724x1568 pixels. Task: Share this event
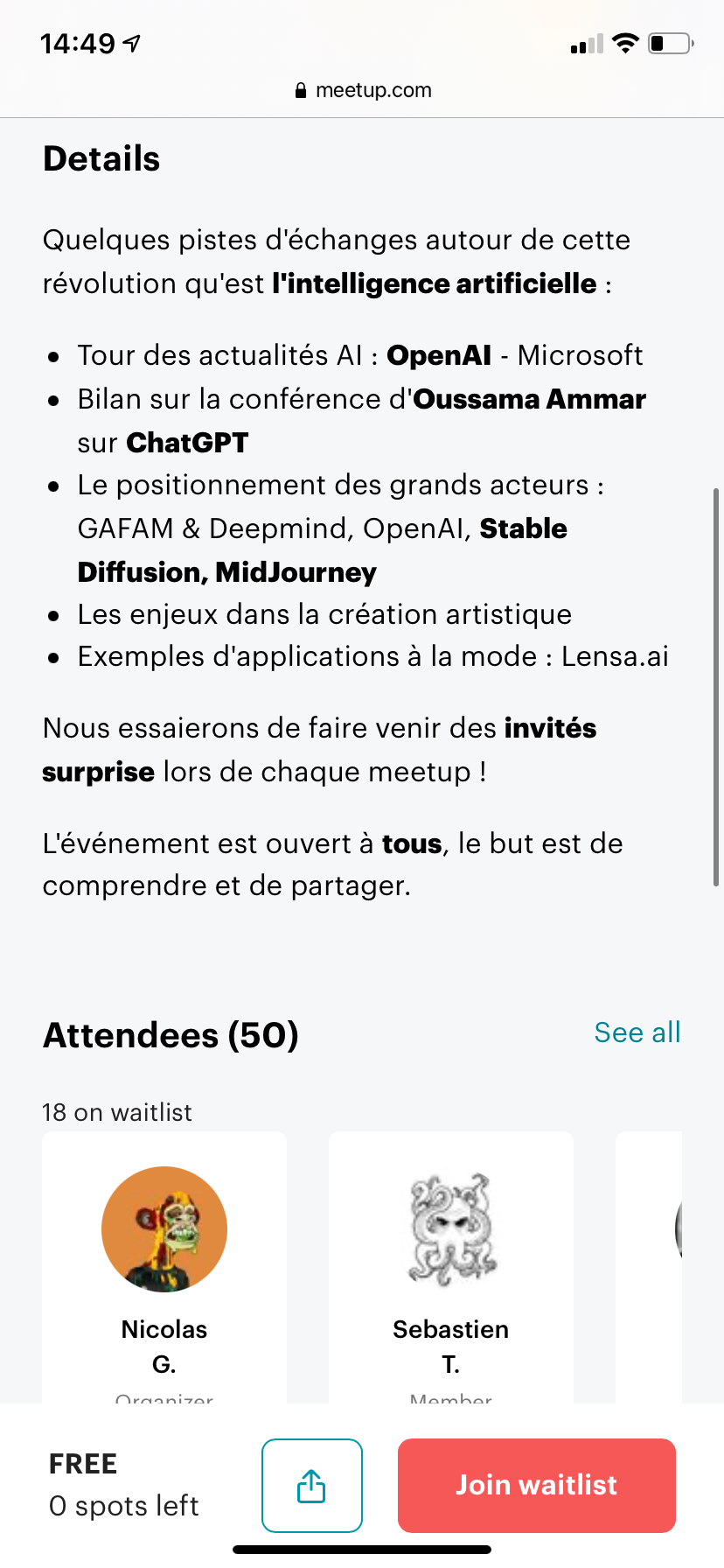click(312, 1485)
